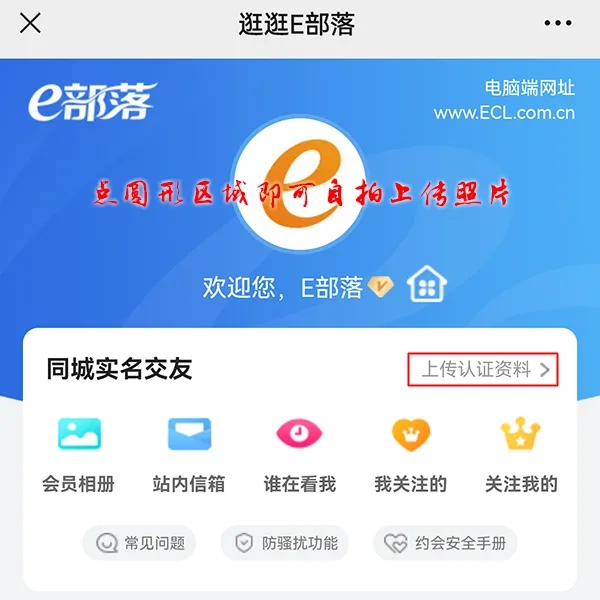Open the home icon beside E部落 name

pyautogui.click(x=427, y=287)
